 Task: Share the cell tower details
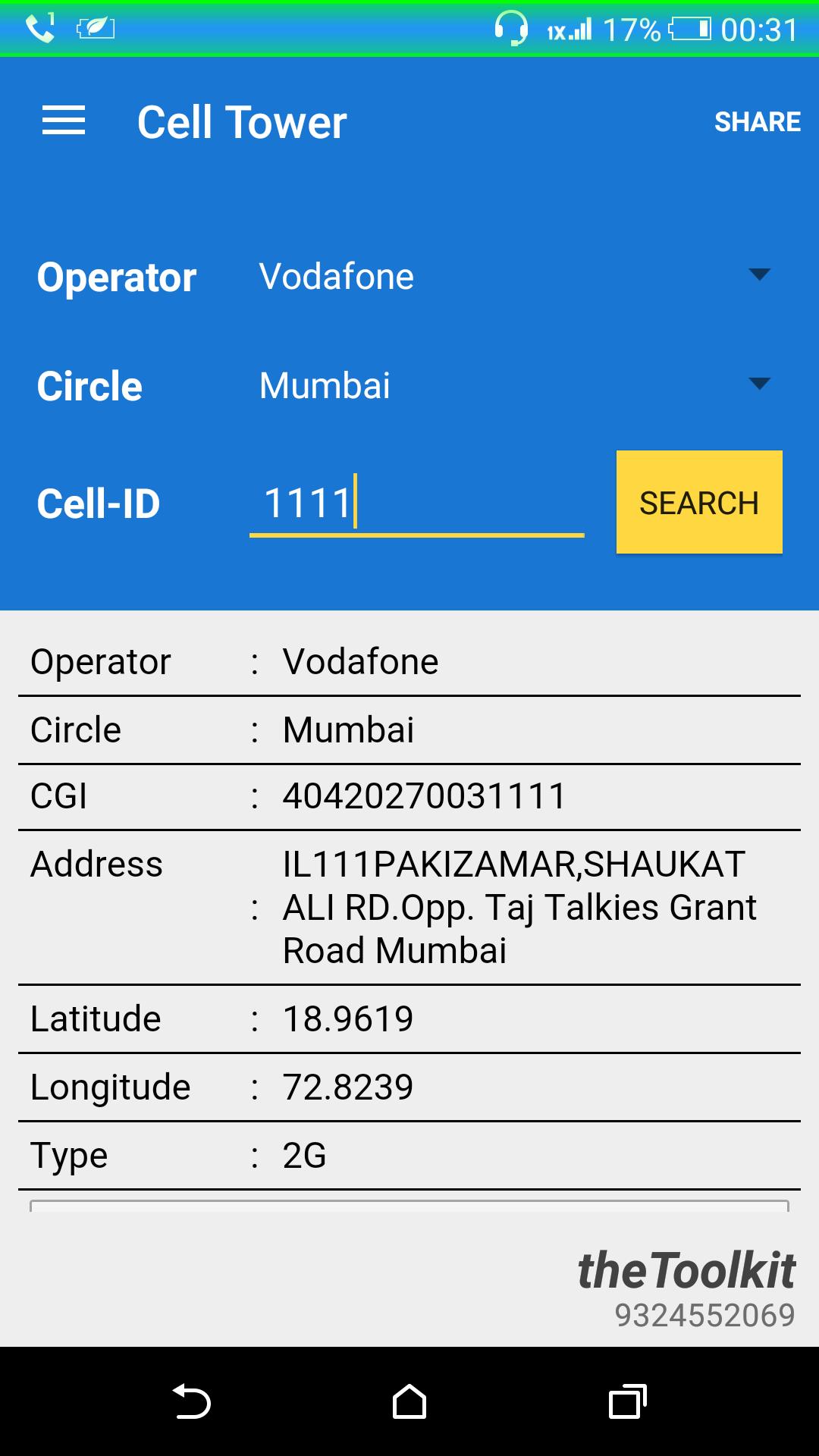pyautogui.click(x=757, y=121)
